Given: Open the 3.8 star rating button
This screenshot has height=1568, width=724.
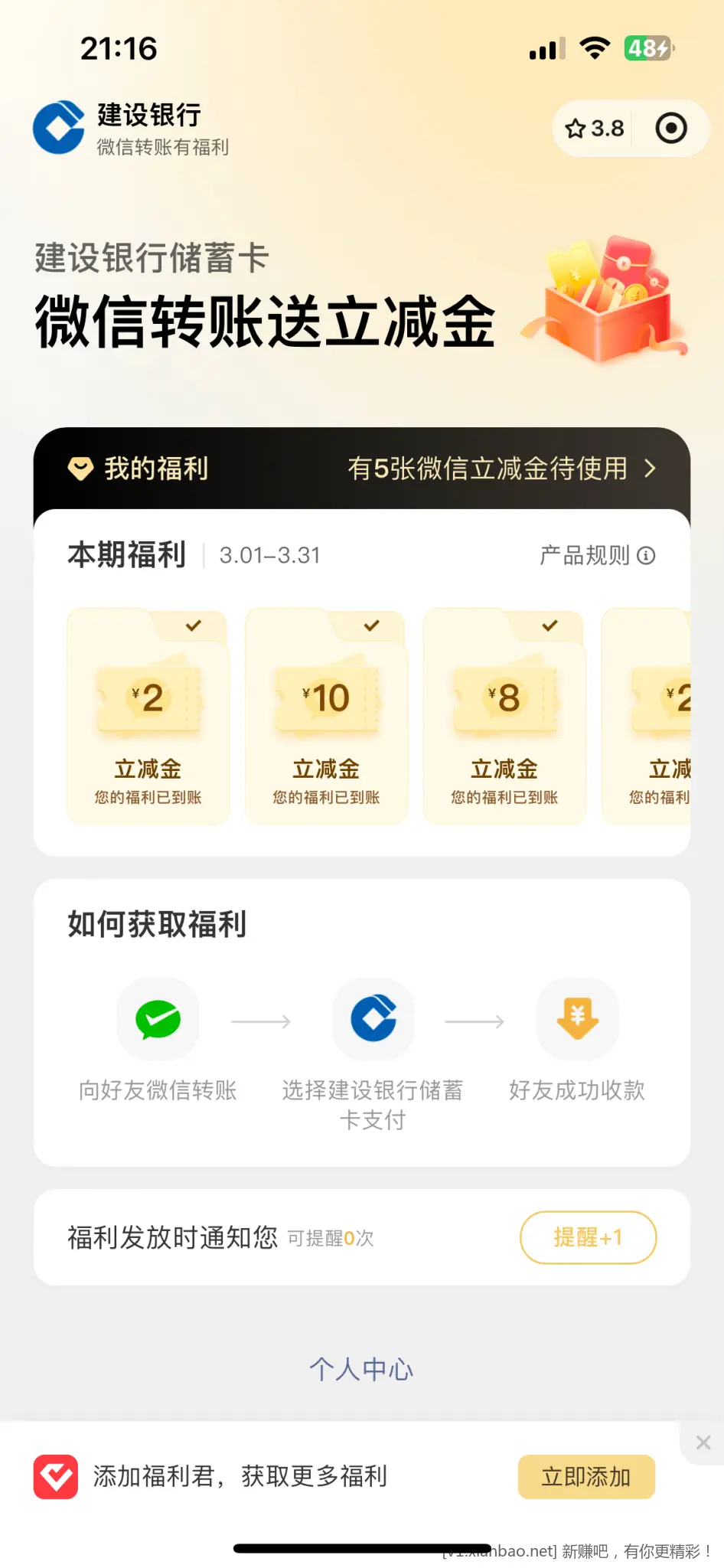Looking at the screenshot, I should point(595,129).
